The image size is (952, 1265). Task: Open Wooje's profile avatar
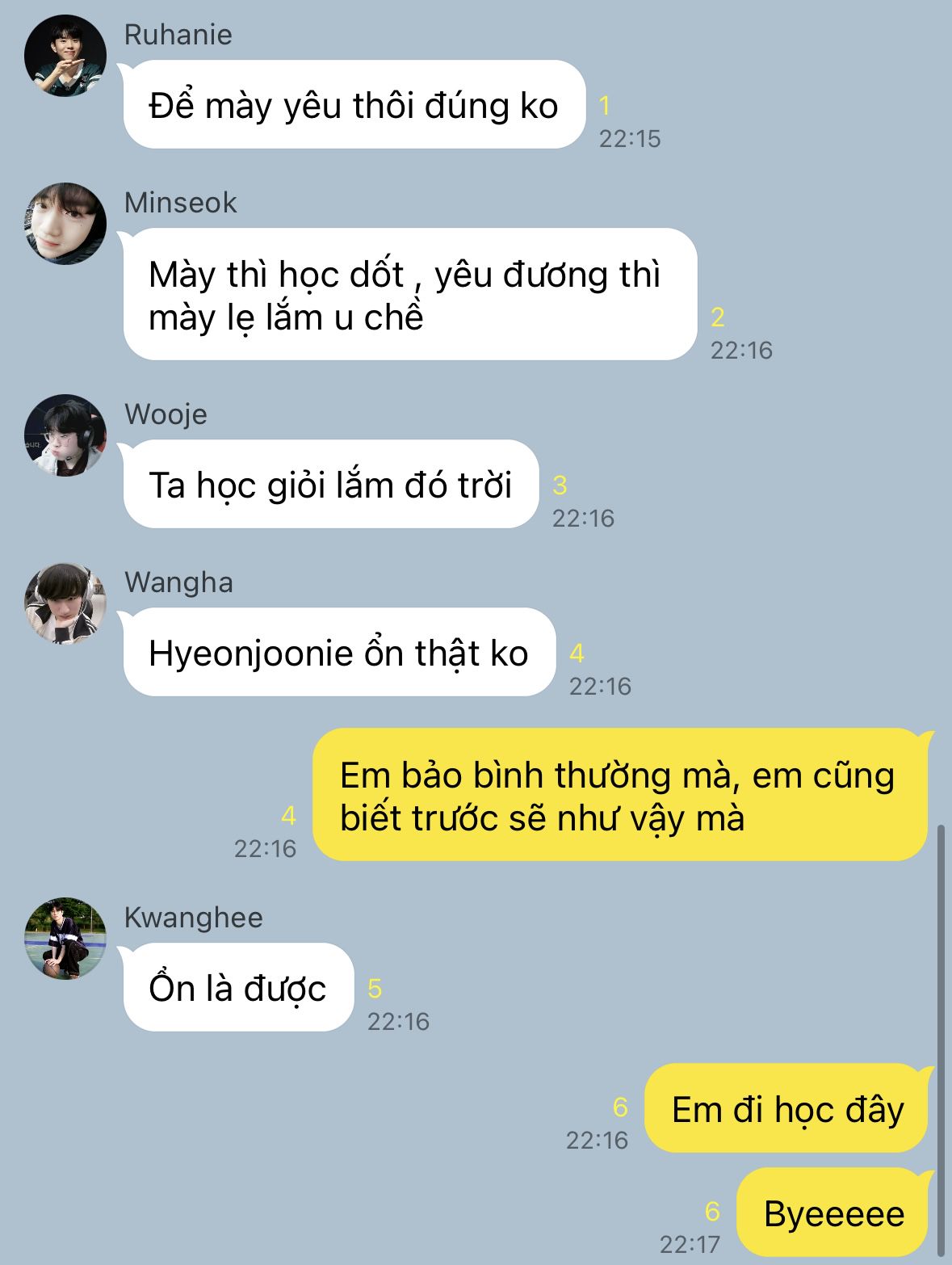click(65, 435)
